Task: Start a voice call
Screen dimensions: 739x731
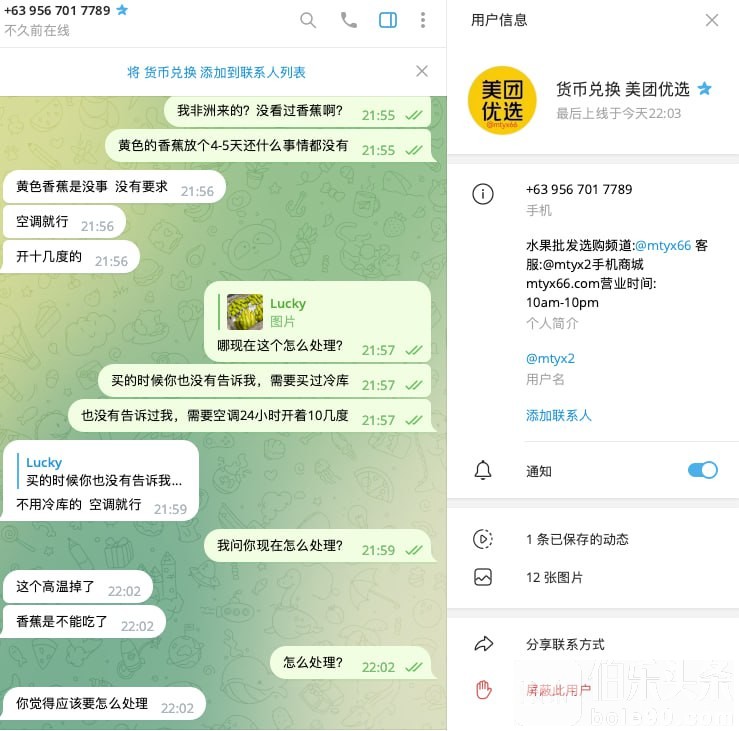Action: pos(348,20)
